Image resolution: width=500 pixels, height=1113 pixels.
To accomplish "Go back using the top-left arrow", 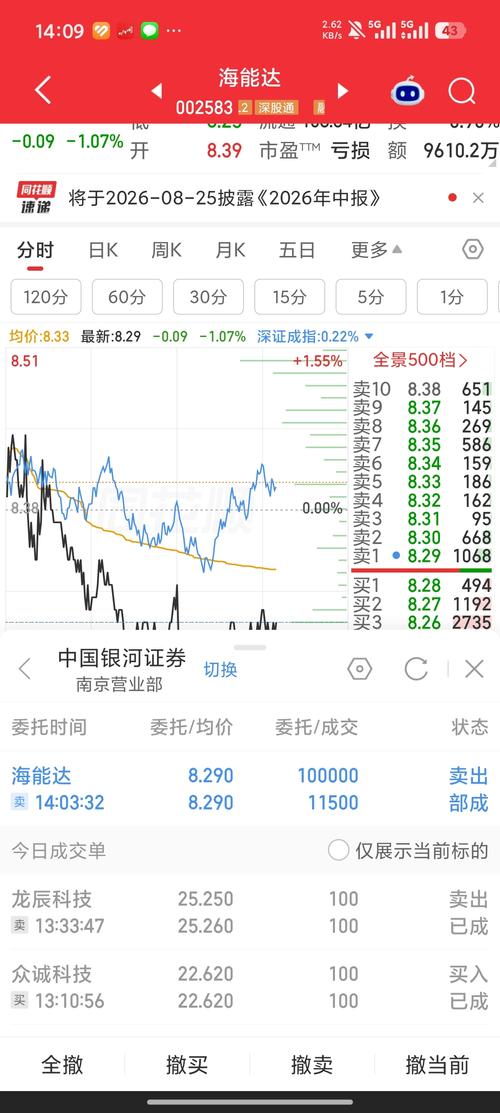I will click(x=43, y=90).
